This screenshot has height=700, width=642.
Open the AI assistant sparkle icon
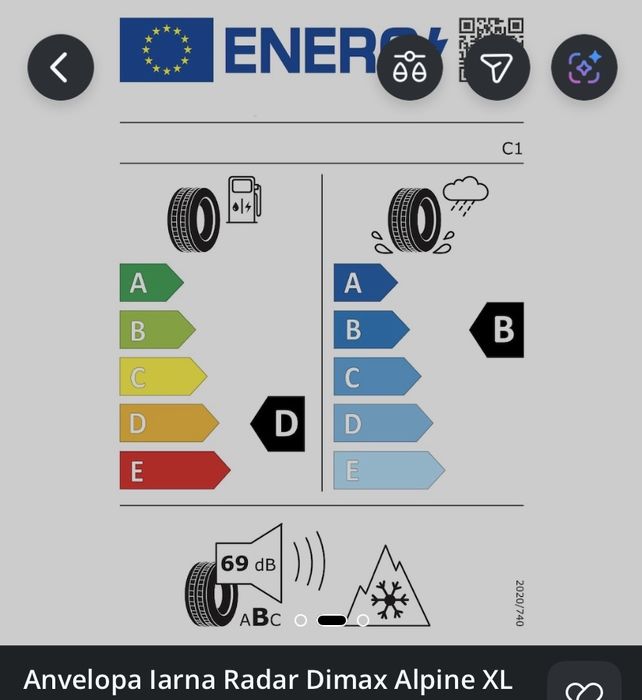point(584,67)
